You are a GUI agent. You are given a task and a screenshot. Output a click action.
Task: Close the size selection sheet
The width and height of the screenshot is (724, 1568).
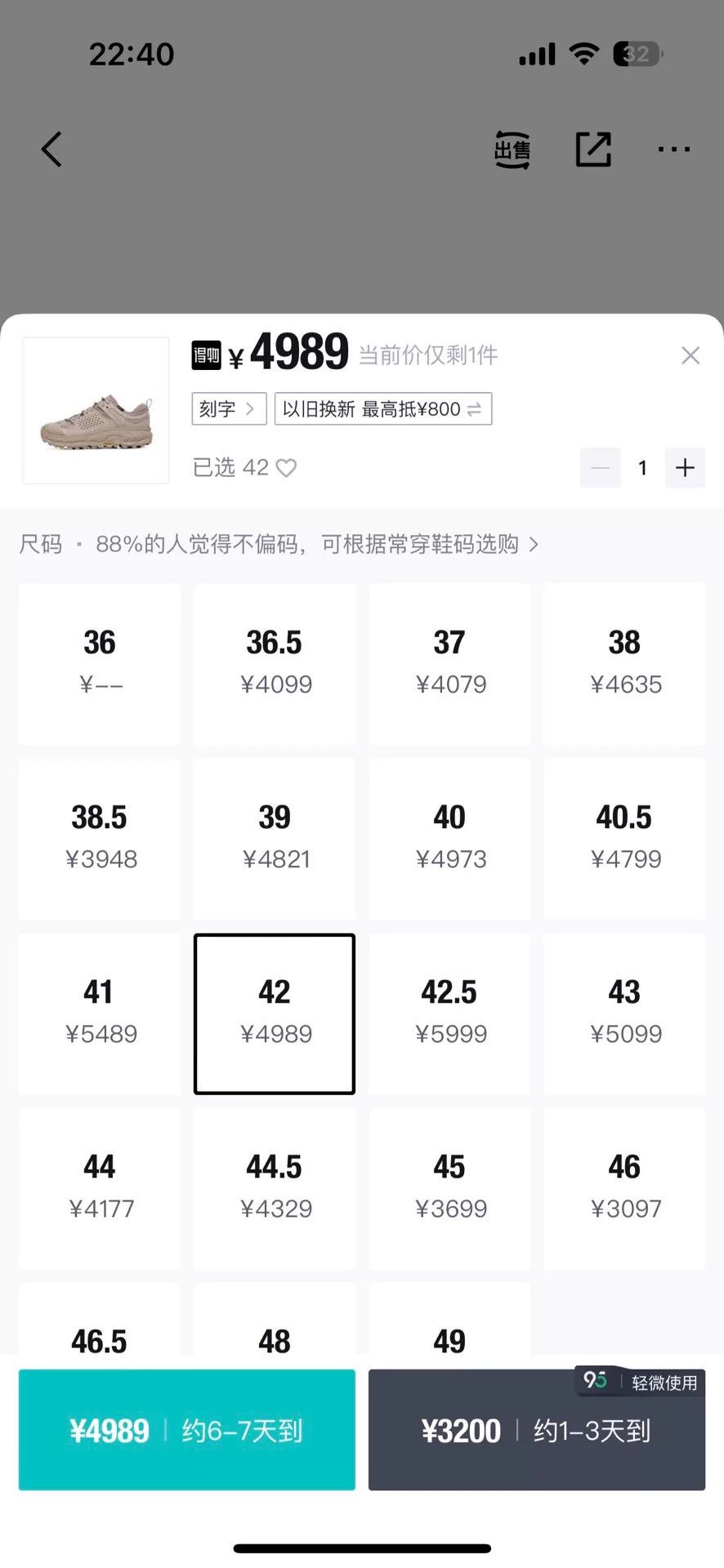click(690, 355)
